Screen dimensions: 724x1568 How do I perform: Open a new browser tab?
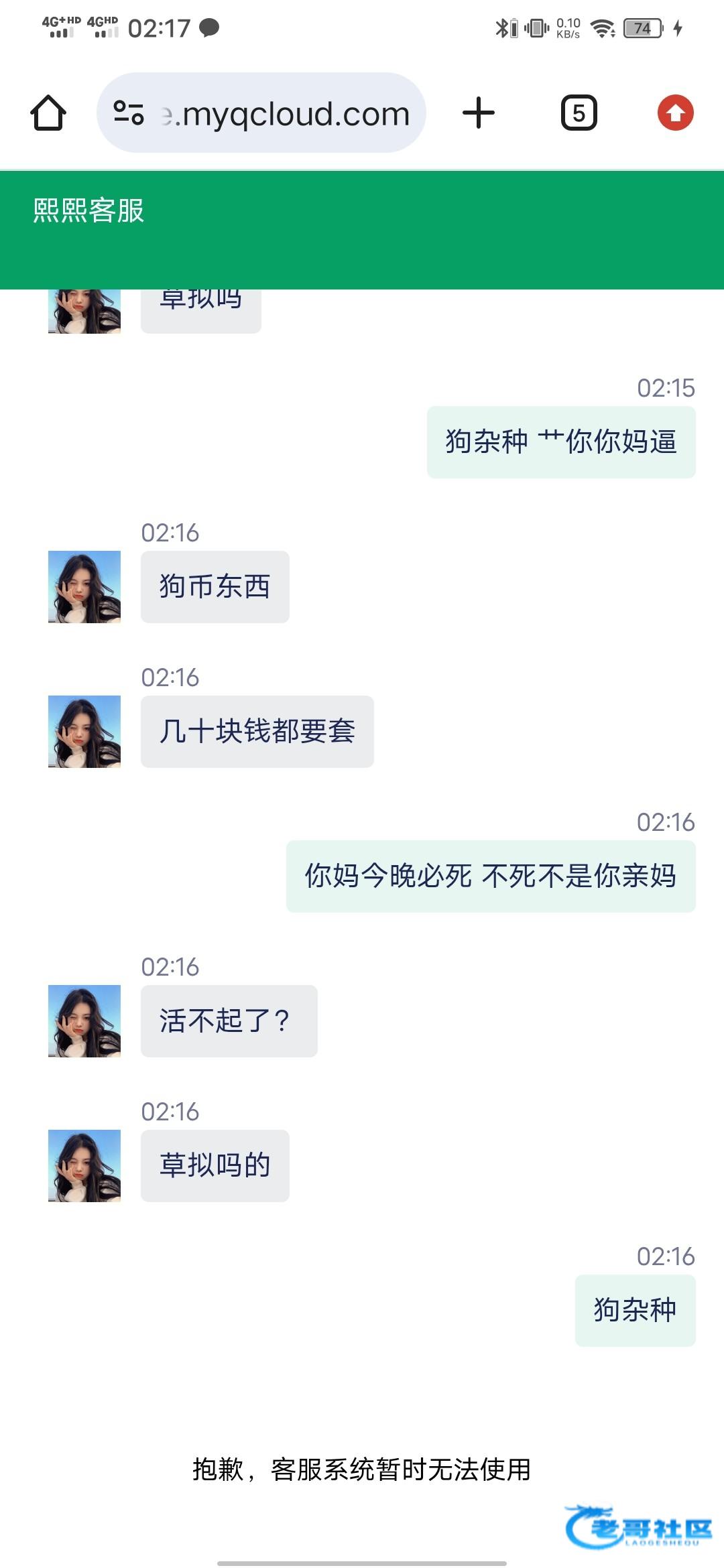point(479,113)
